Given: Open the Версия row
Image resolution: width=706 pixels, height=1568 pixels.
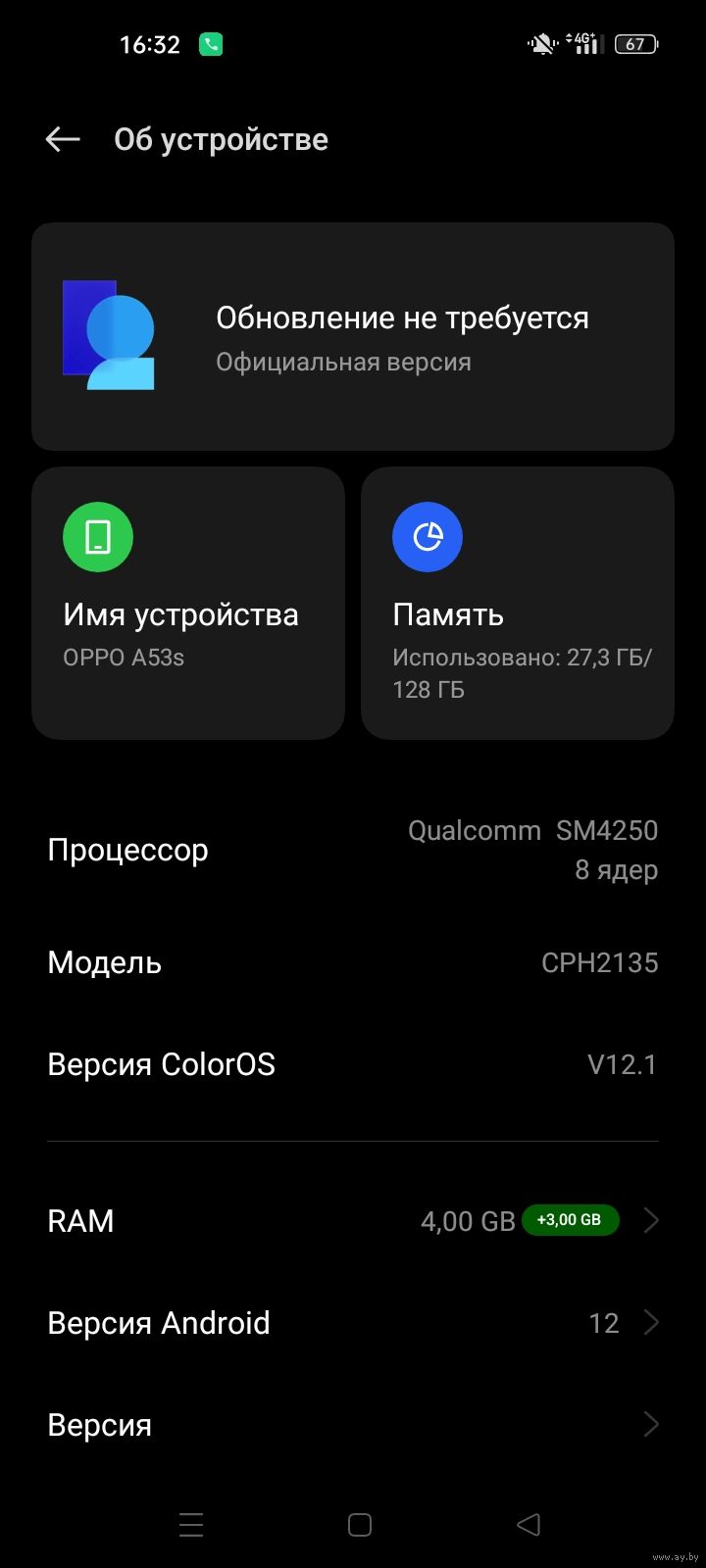Looking at the screenshot, I should [x=353, y=1425].
